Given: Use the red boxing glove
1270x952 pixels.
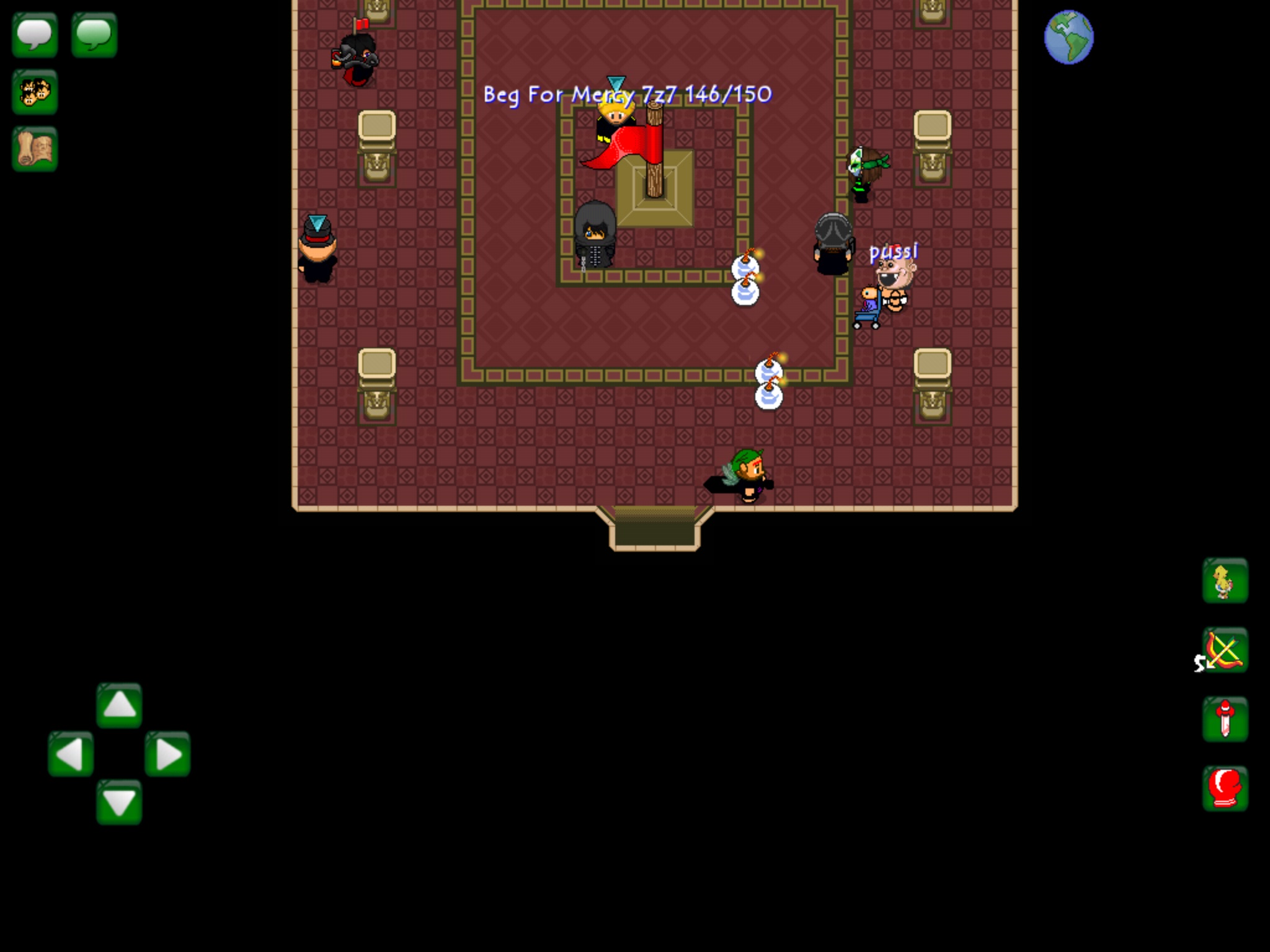Looking at the screenshot, I should 1225,789.
